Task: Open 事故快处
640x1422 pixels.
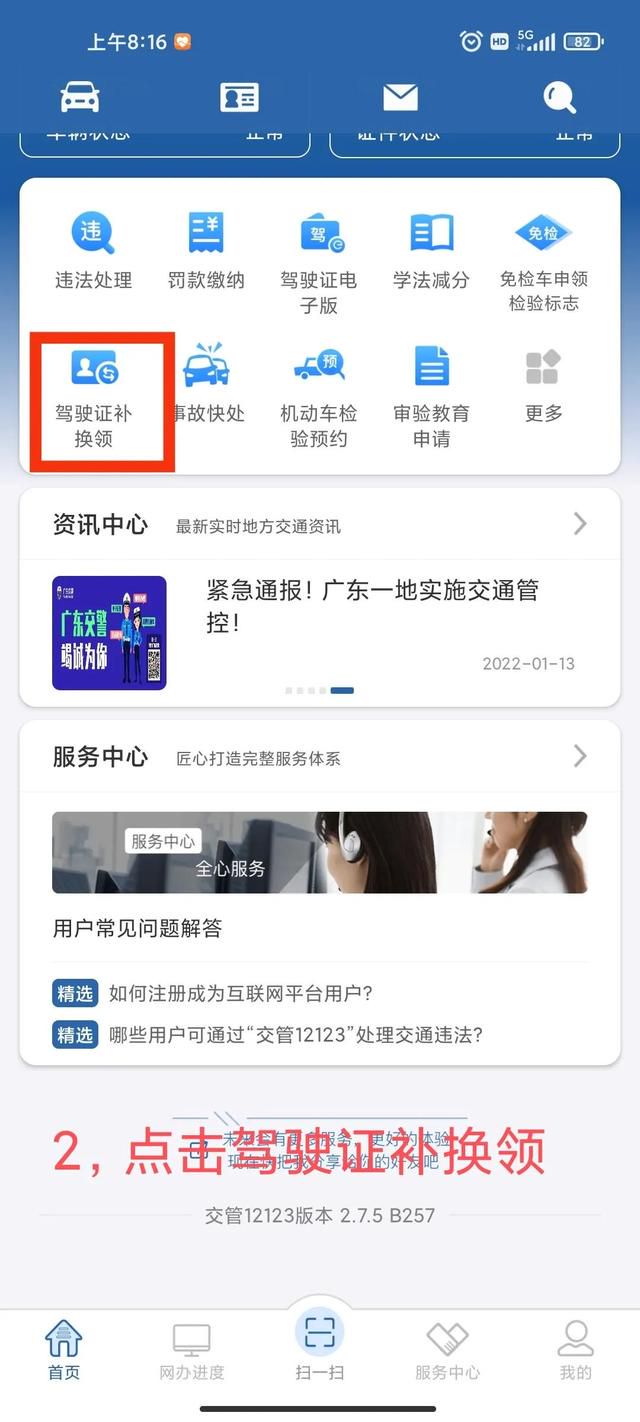Action: click(x=206, y=385)
